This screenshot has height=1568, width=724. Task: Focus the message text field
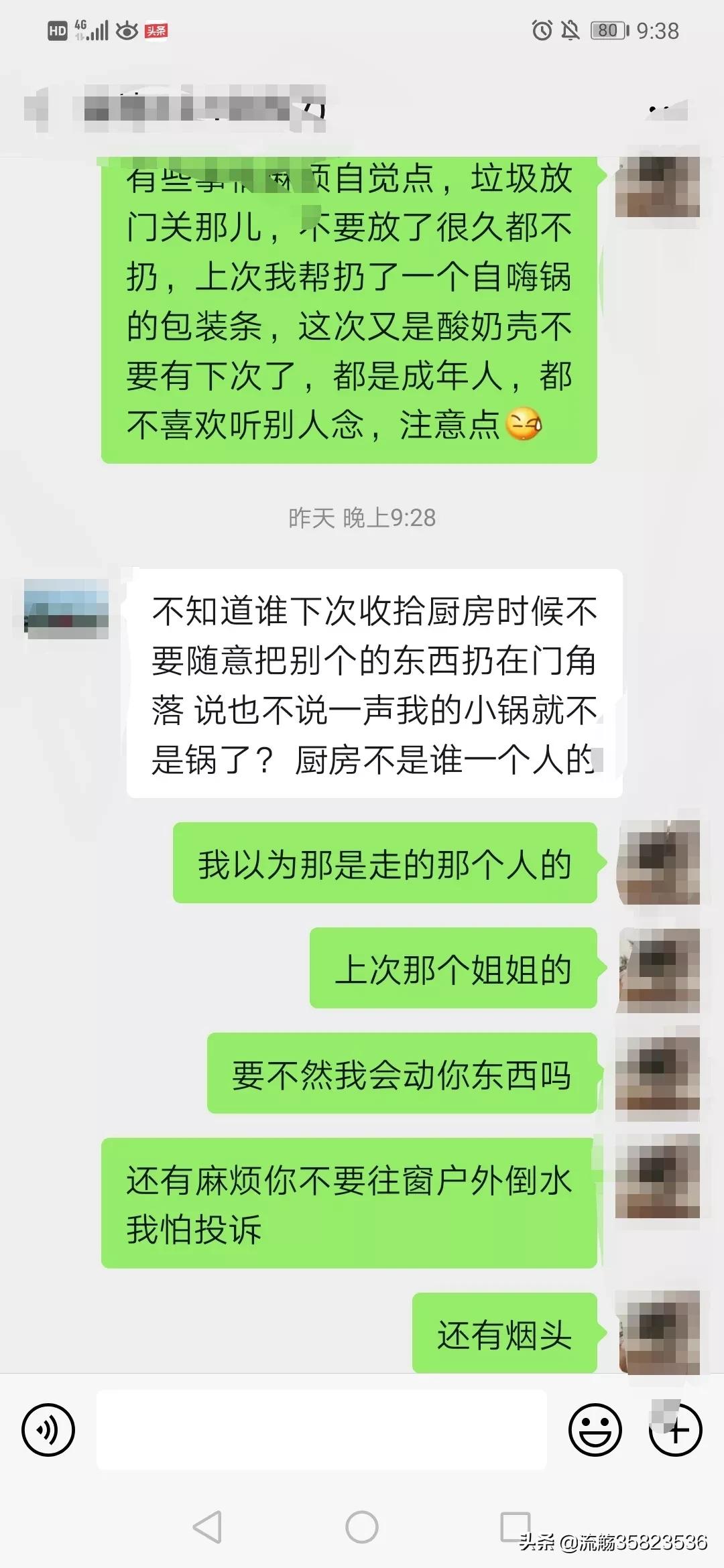click(322, 1429)
